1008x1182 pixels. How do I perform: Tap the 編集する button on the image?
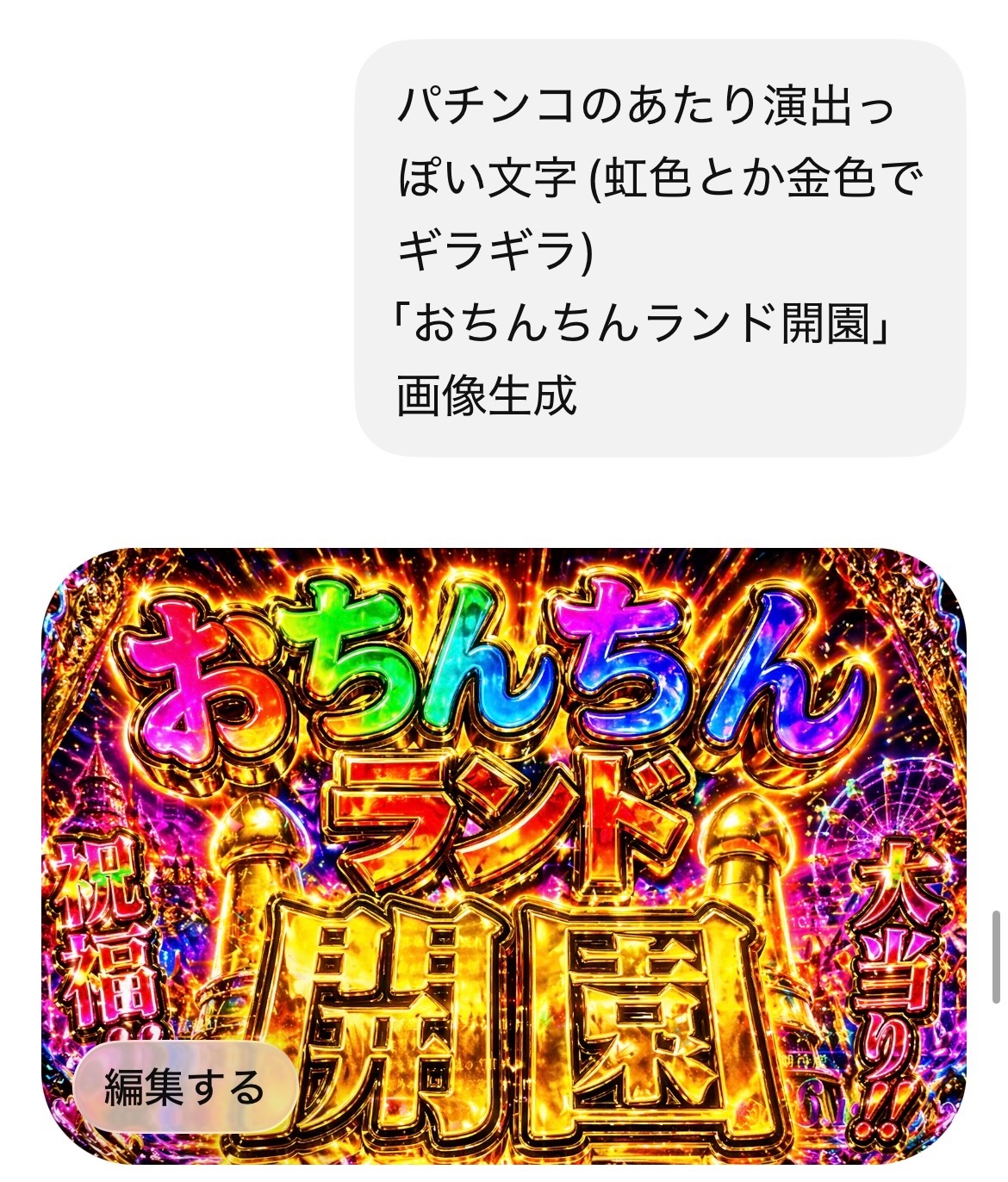coord(184,1088)
